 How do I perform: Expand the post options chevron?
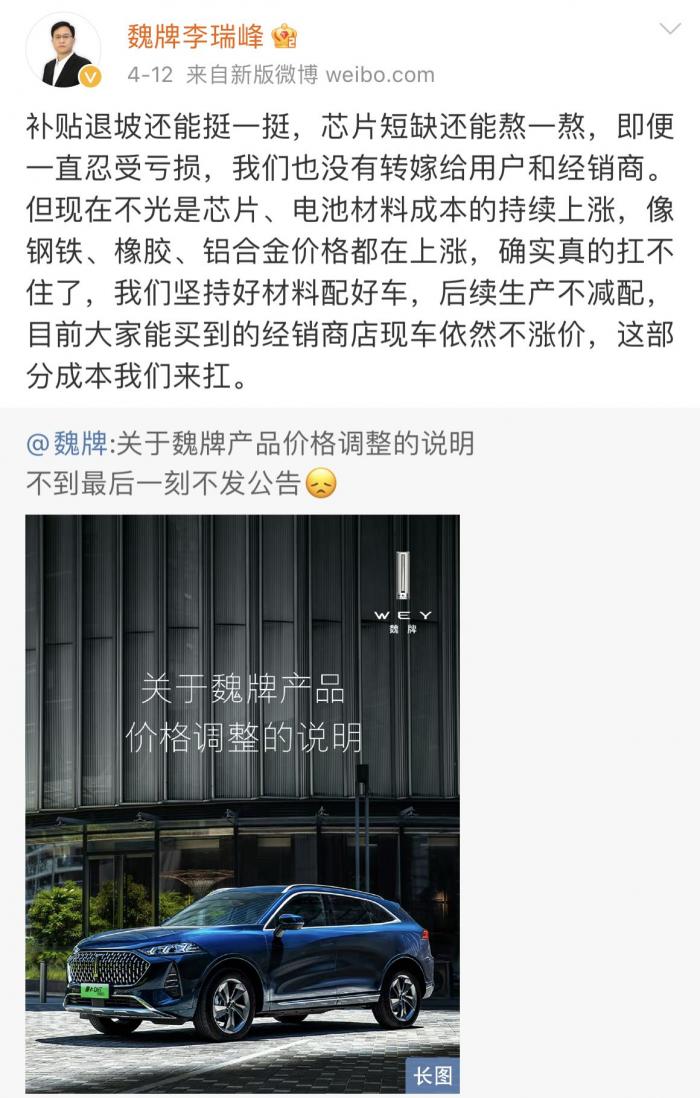click(x=670, y=29)
